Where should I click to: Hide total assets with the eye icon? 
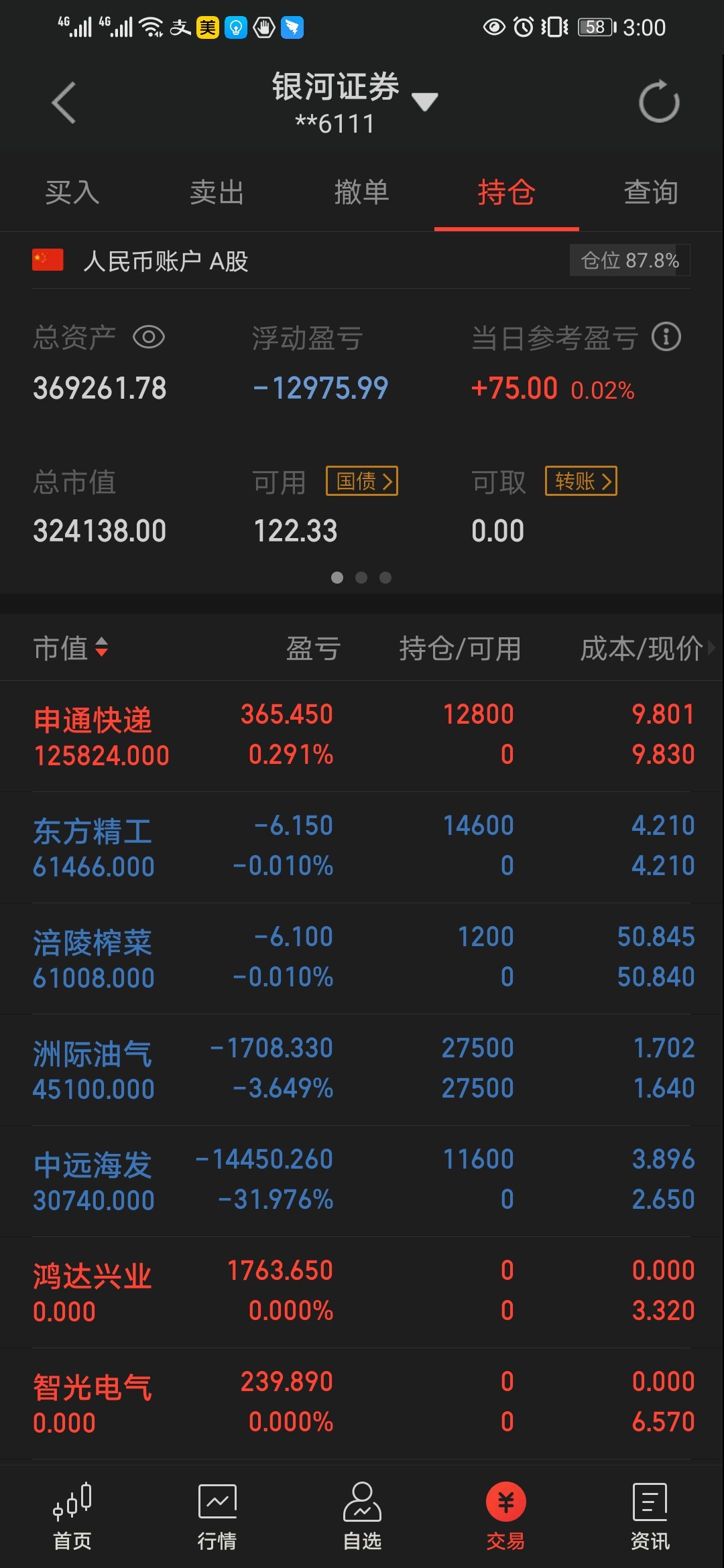[149, 337]
